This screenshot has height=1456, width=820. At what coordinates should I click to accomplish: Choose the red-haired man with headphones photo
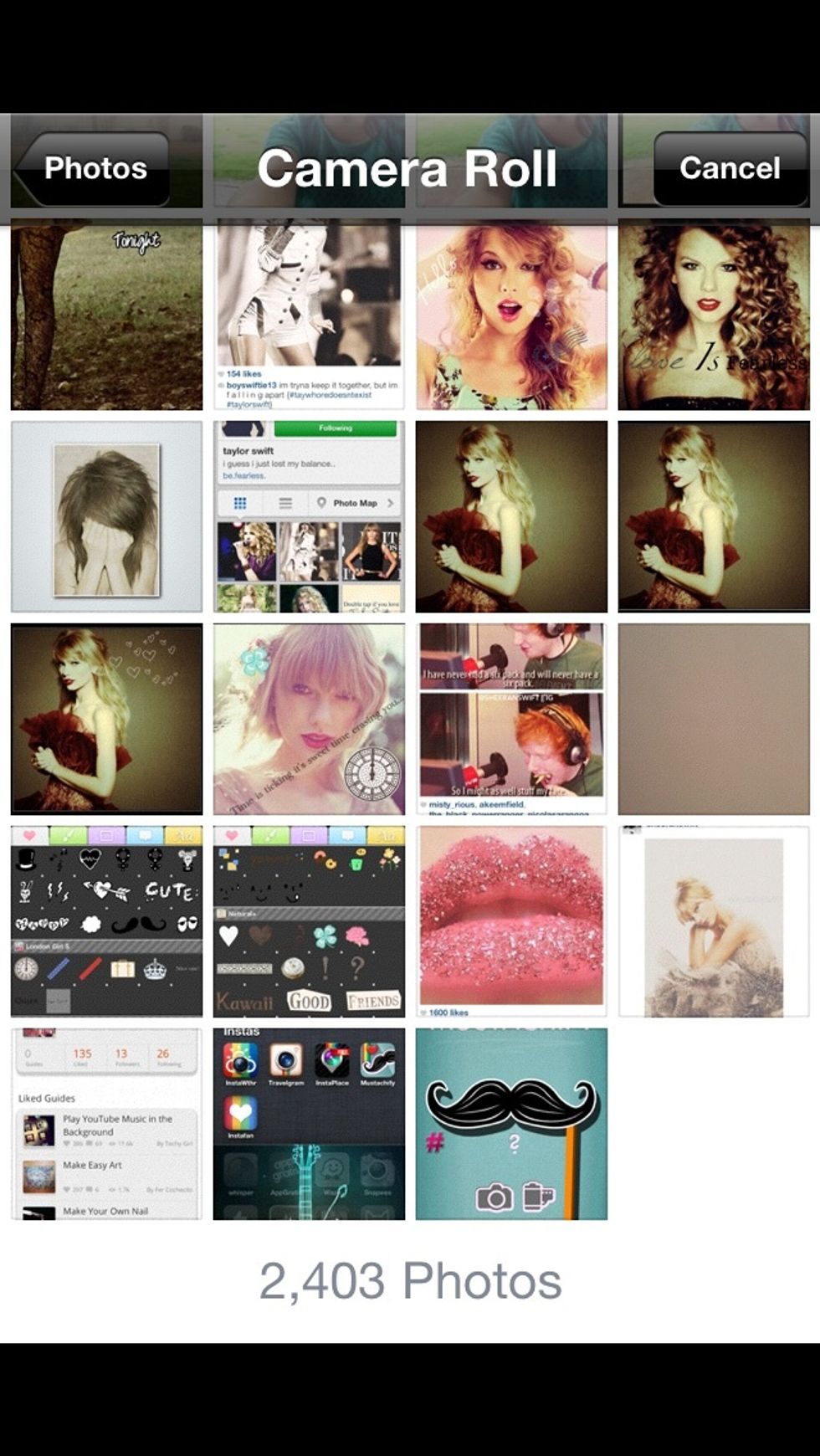click(511, 719)
